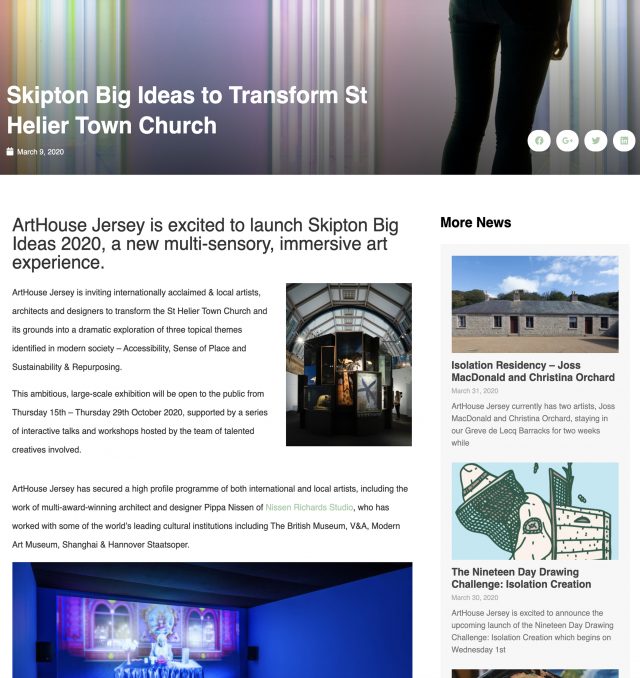Open the Isolation Residency barracks photo
The height and width of the screenshot is (678, 640).
tap(534, 304)
